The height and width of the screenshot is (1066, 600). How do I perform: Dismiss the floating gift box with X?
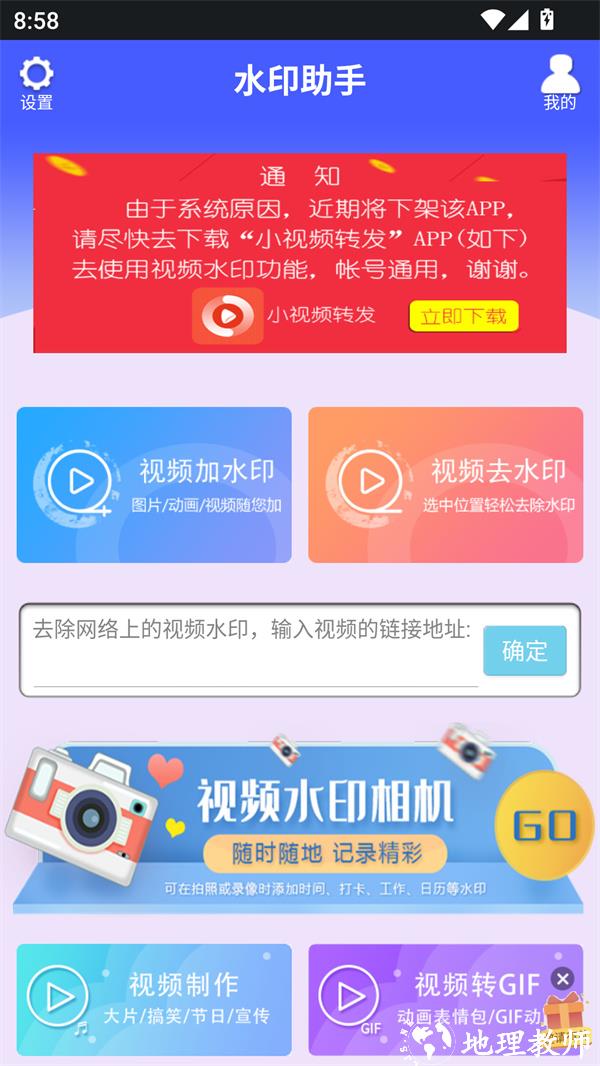[563, 979]
